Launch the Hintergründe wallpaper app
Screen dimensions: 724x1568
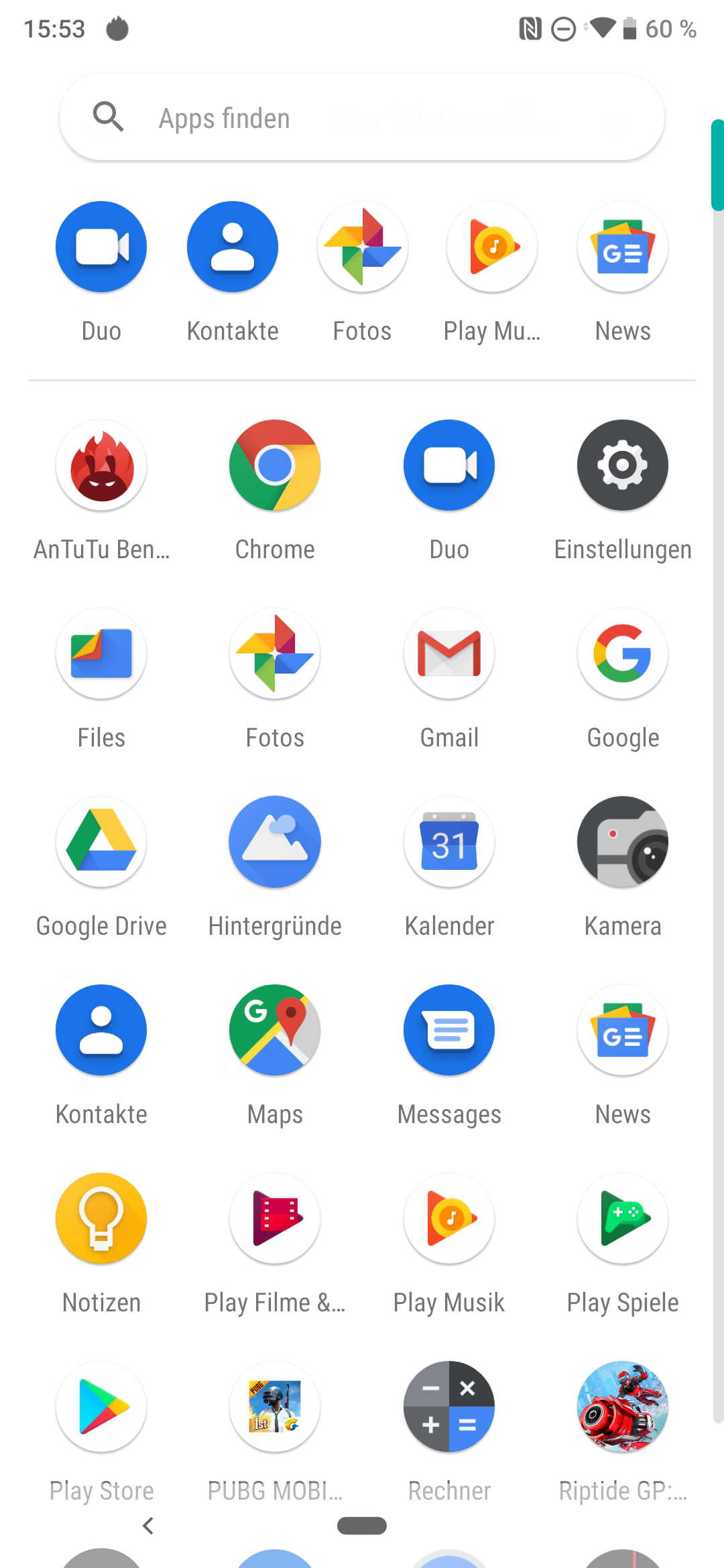point(275,842)
